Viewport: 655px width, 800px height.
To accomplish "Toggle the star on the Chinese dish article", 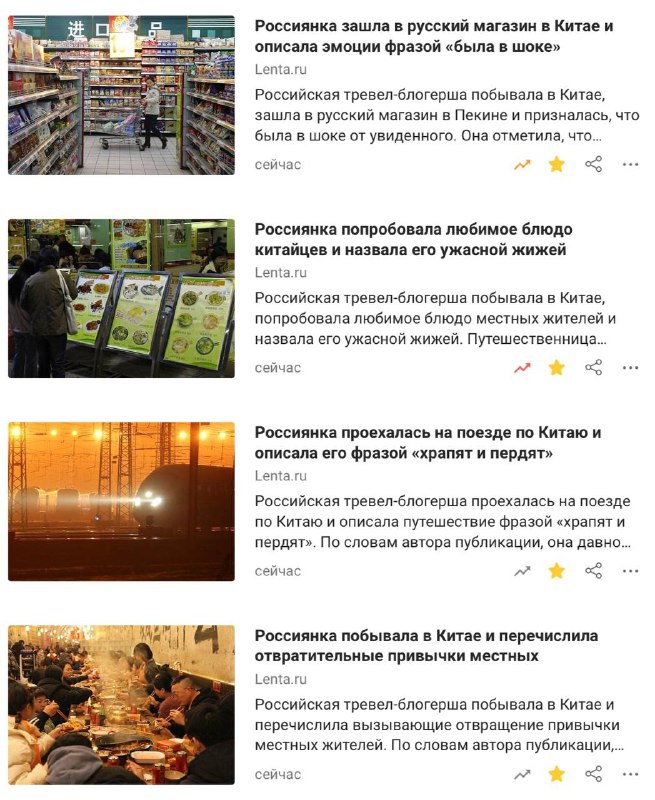I will coord(557,368).
